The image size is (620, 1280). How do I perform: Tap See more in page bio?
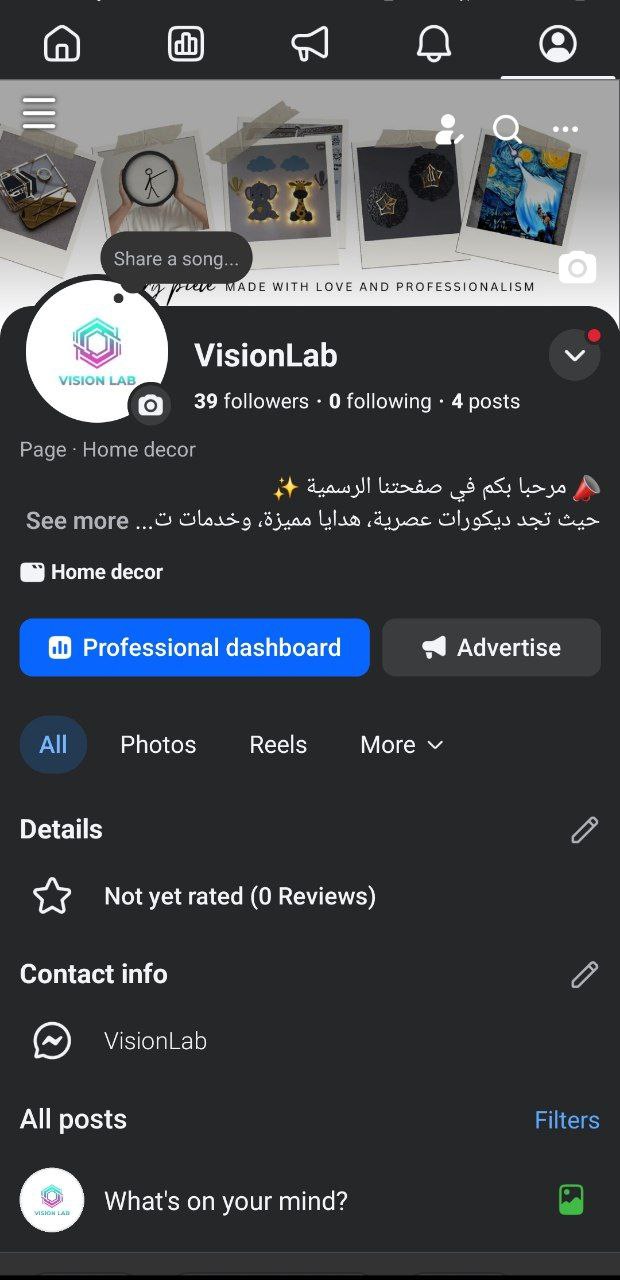[77, 521]
